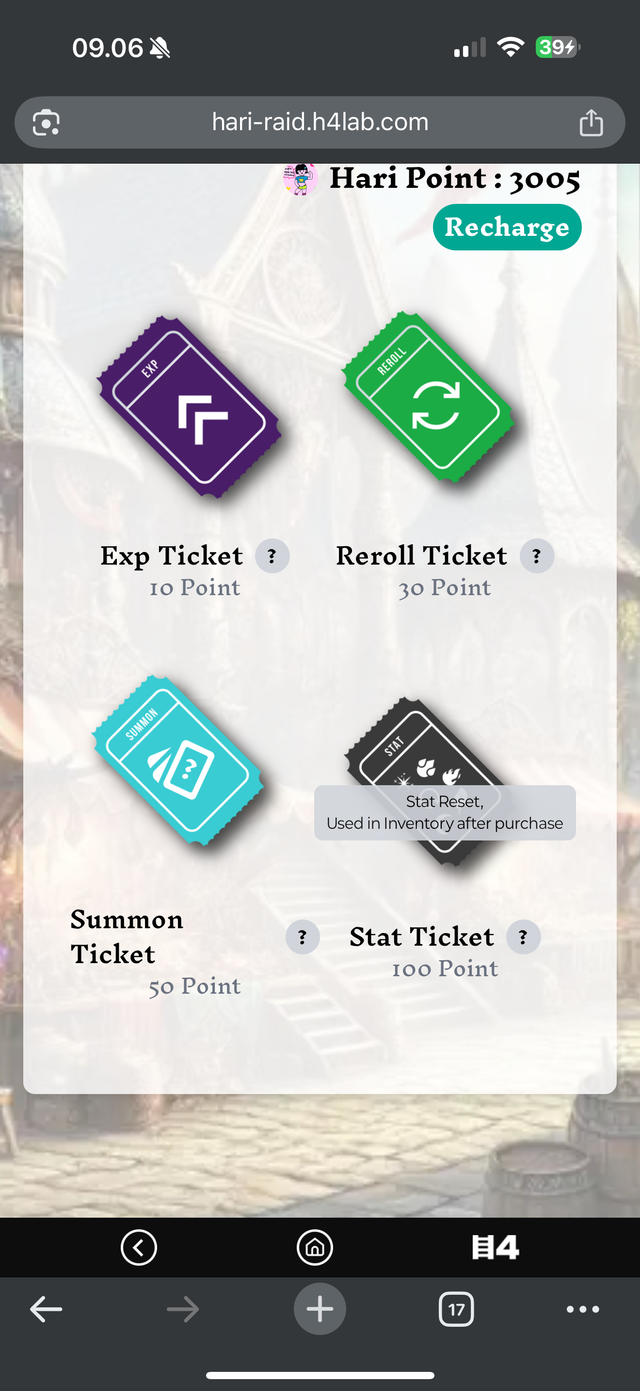Open the camera search icon in address bar

coord(46,123)
